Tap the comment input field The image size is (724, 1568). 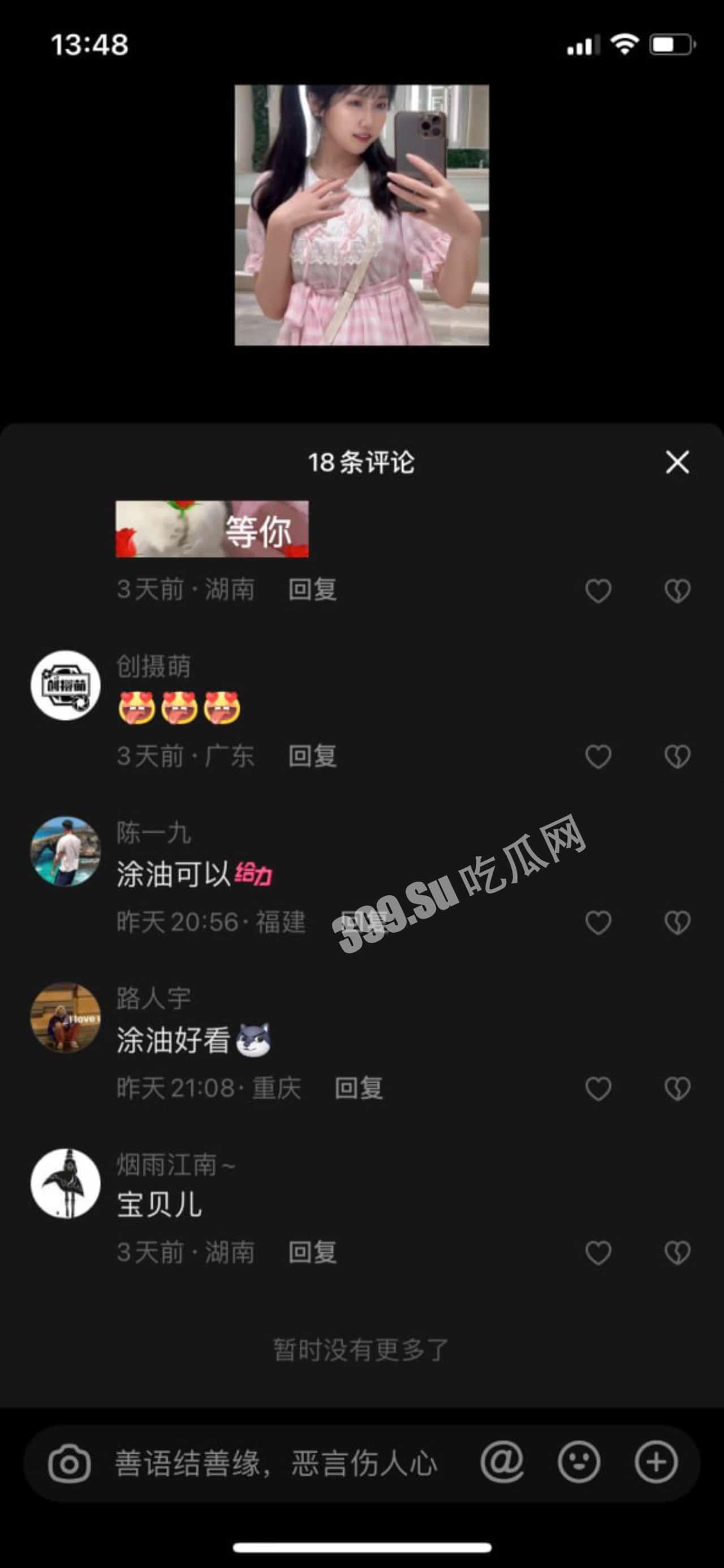coord(277,1463)
